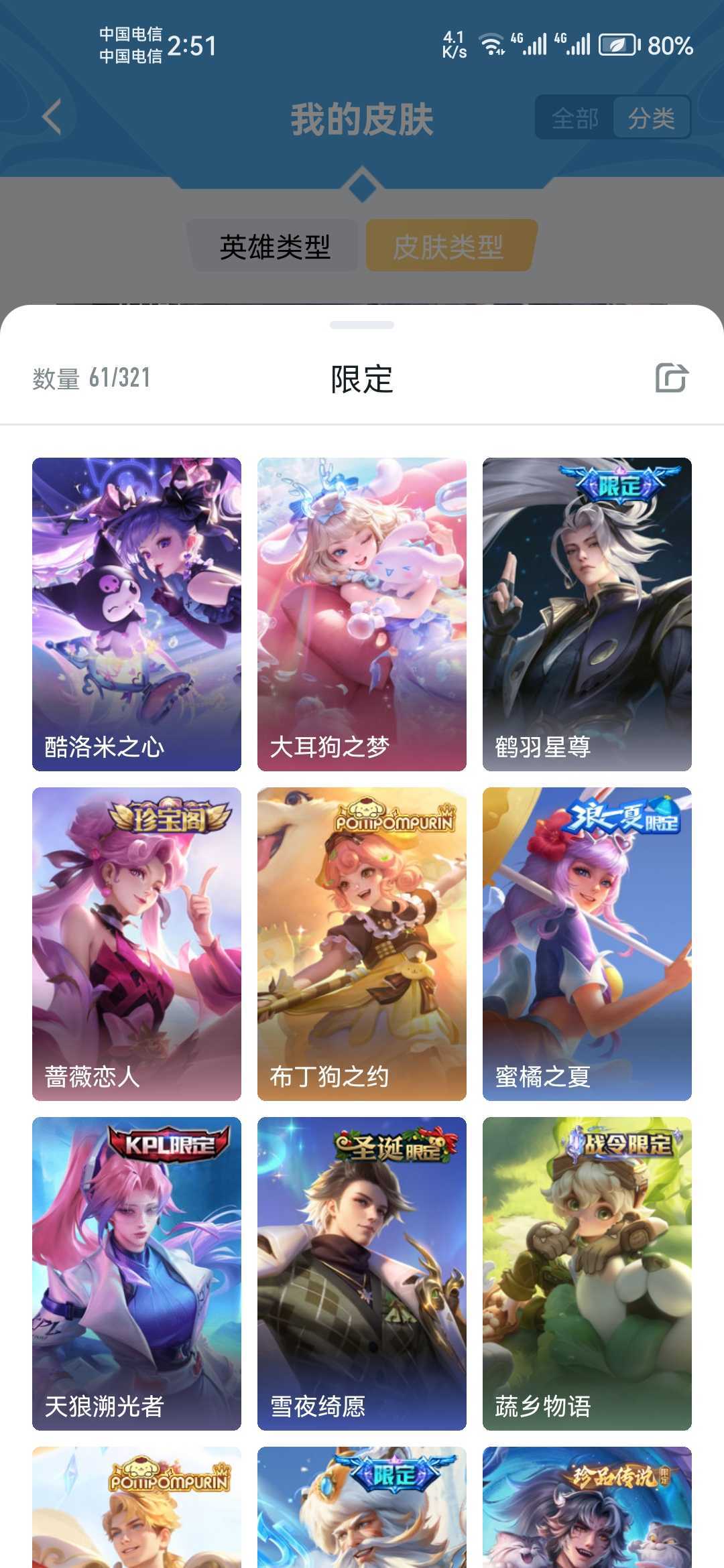Switch to the 分类 view
The height and width of the screenshot is (1568, 724).
coord(651,119)
